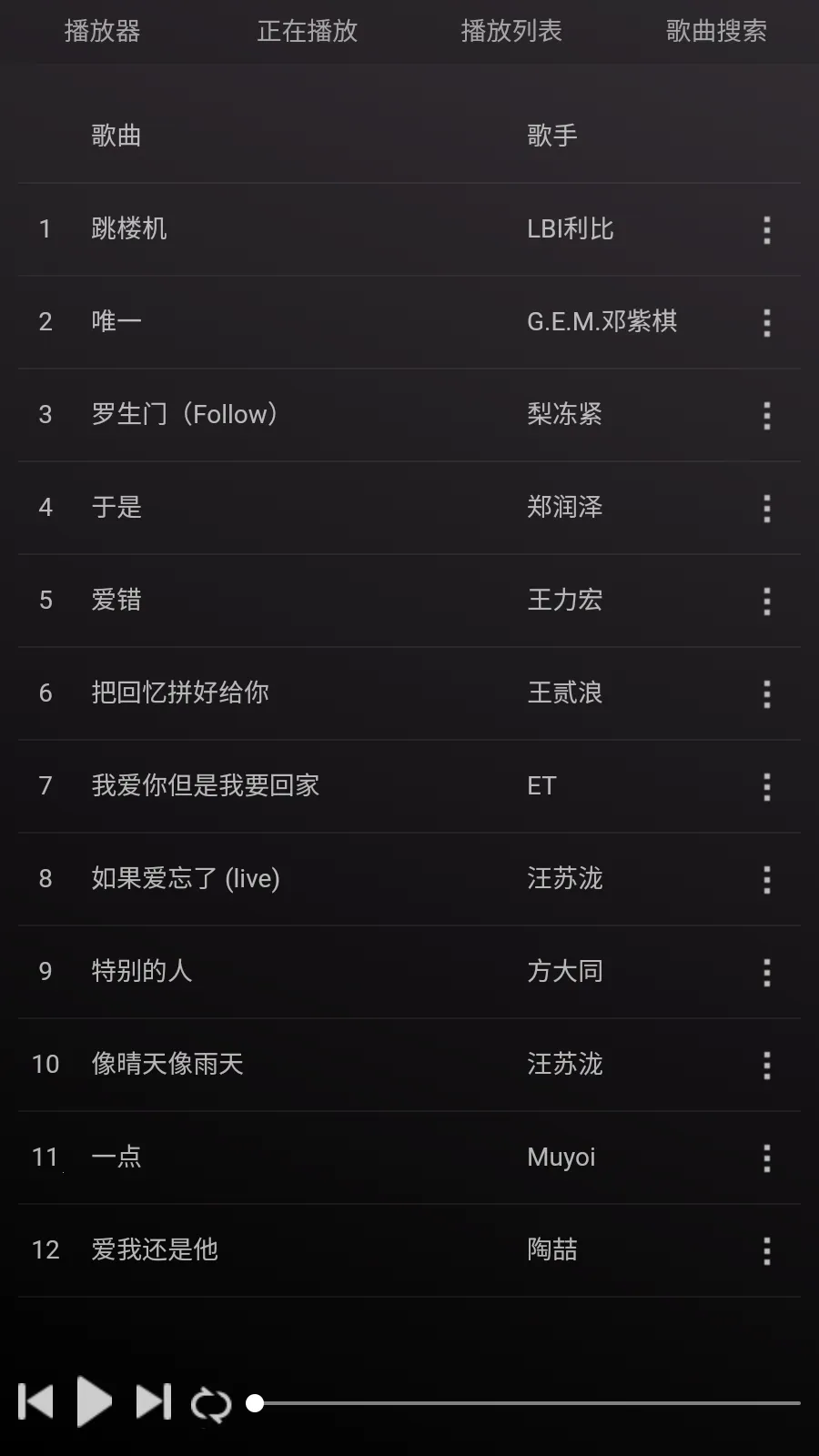819x1456 pixels.
Task: Open the 播放列表 tab
Action: tap(511, 31)
